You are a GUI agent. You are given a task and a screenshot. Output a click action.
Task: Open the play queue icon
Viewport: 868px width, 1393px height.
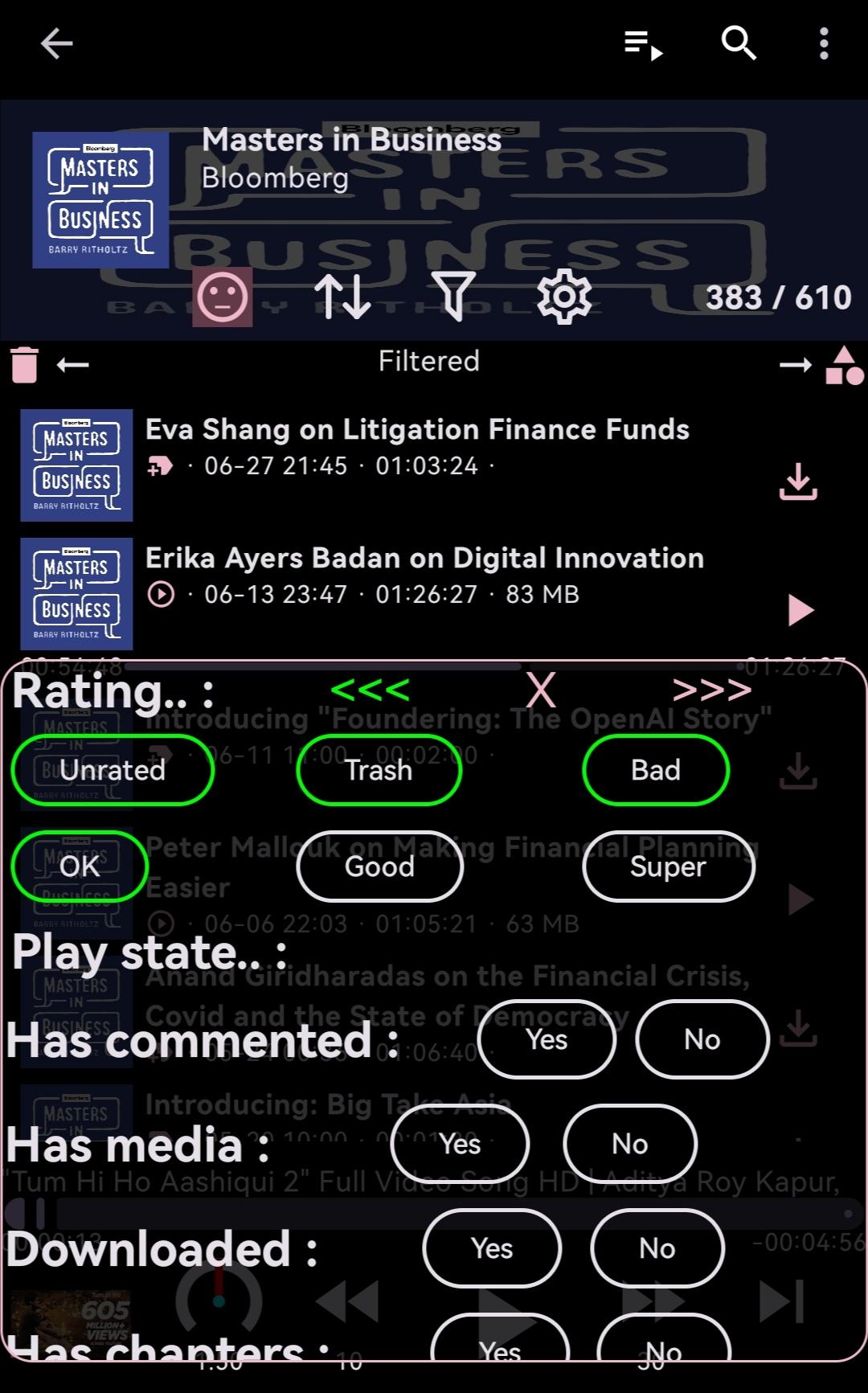[643, 44]
